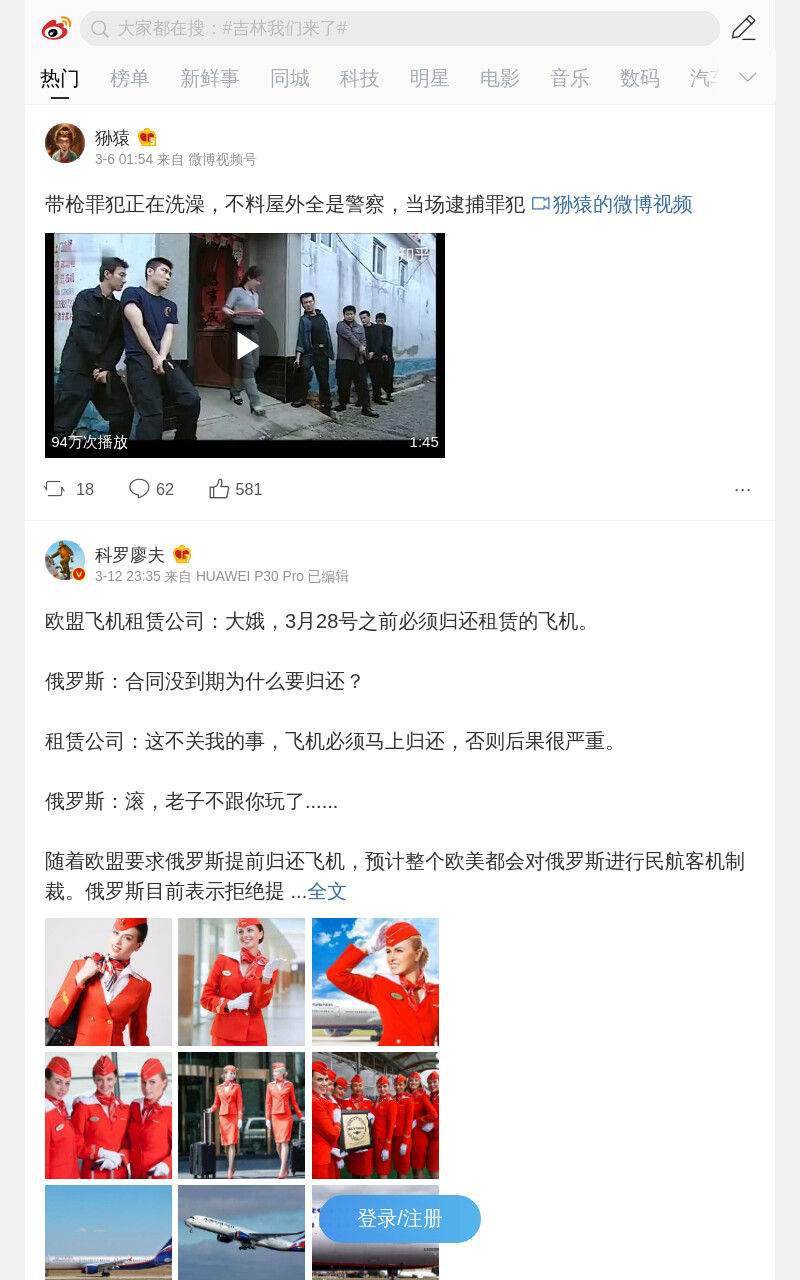
Task: Open first flight attendant photo in 科罗廖夫's post
Action: [x=108, y=982]
